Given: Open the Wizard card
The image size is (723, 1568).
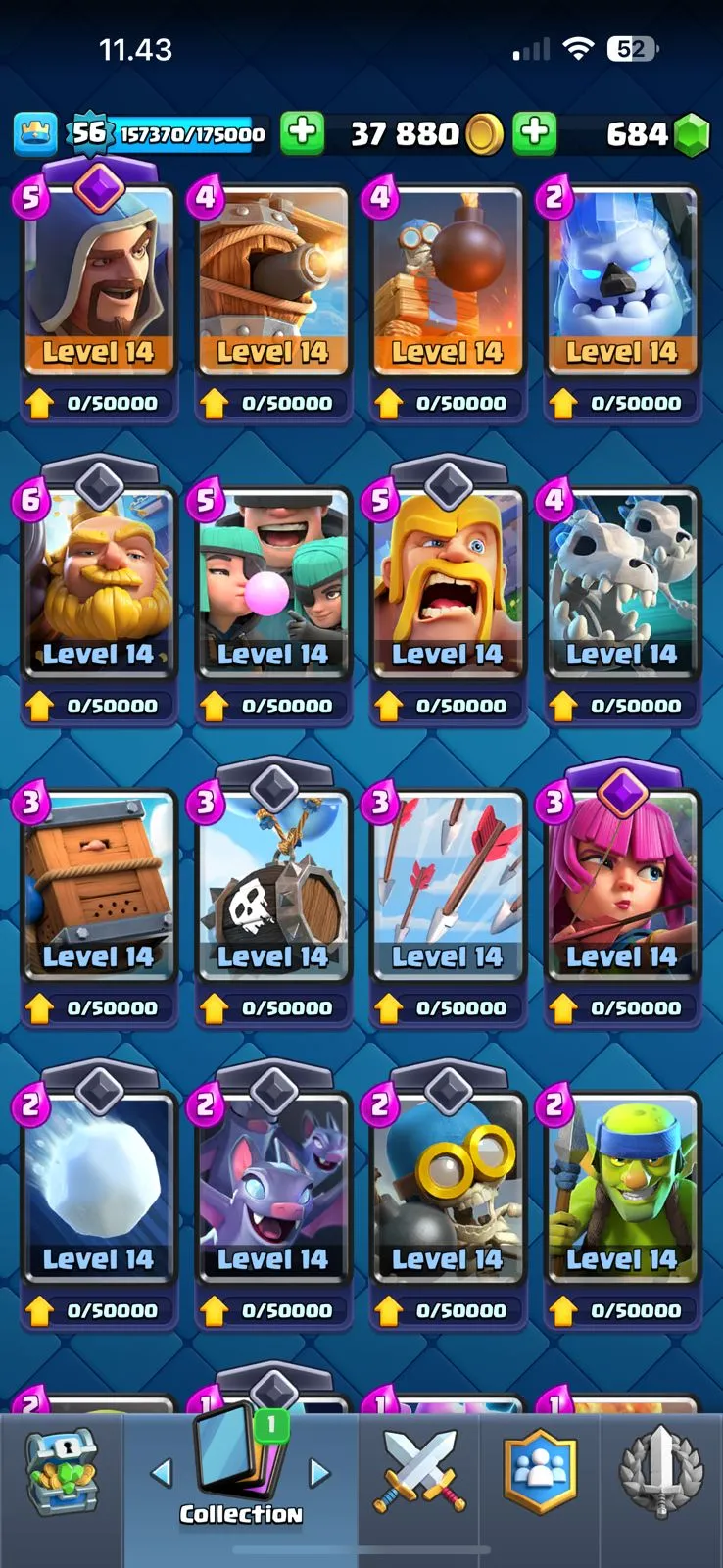Looking at the screenshot, I should tap(98, 279).
